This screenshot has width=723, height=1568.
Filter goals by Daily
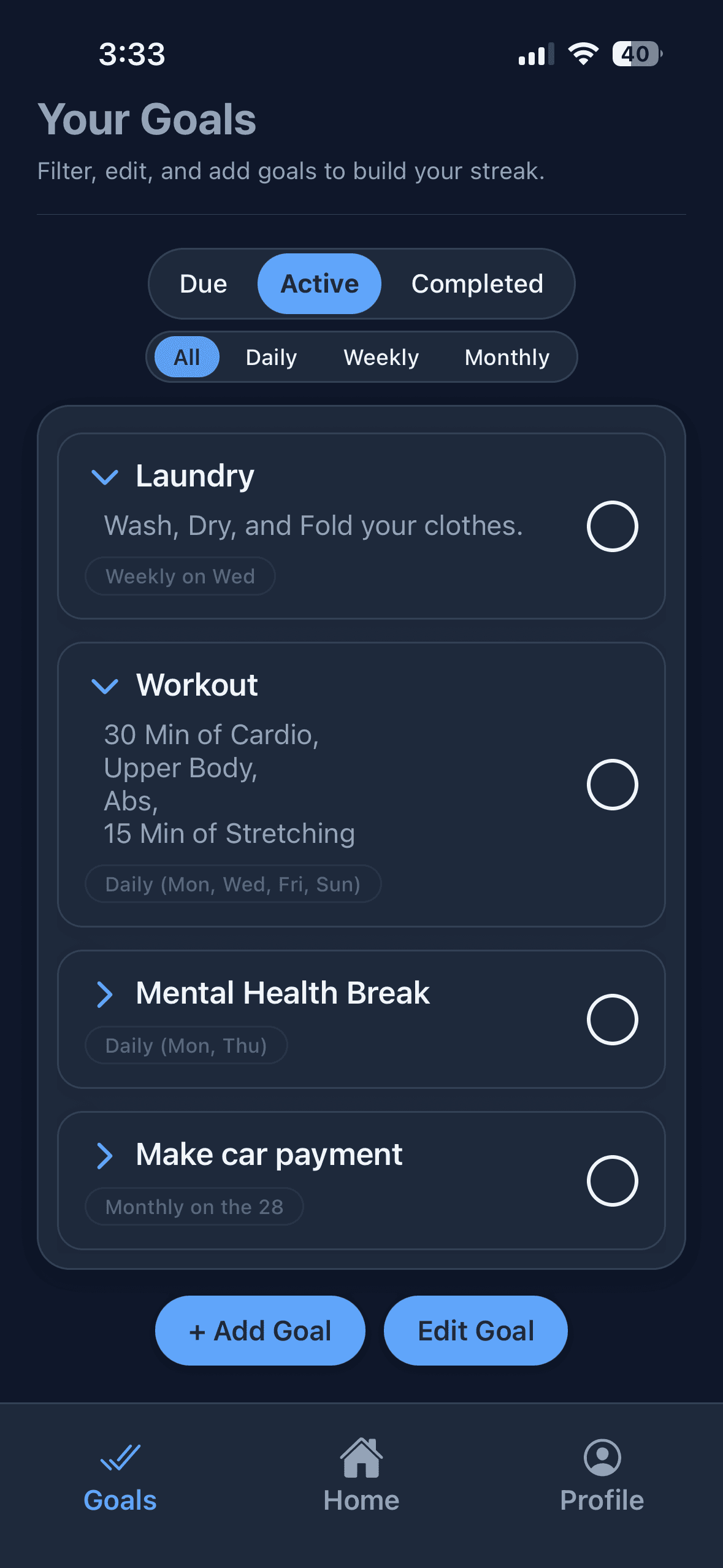click(x=271, y=357)
